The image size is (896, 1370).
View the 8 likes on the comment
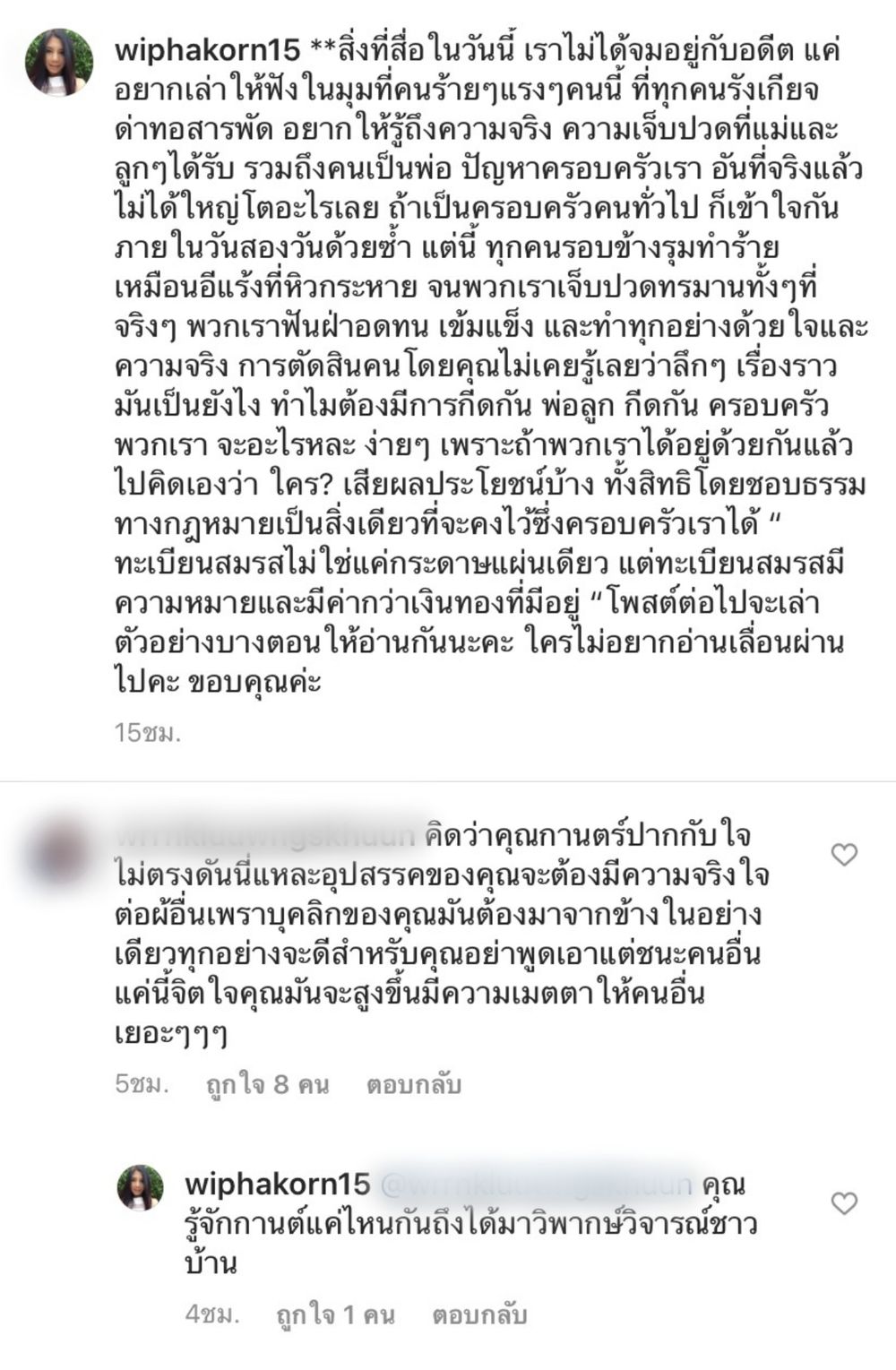tap(267, 1085)
